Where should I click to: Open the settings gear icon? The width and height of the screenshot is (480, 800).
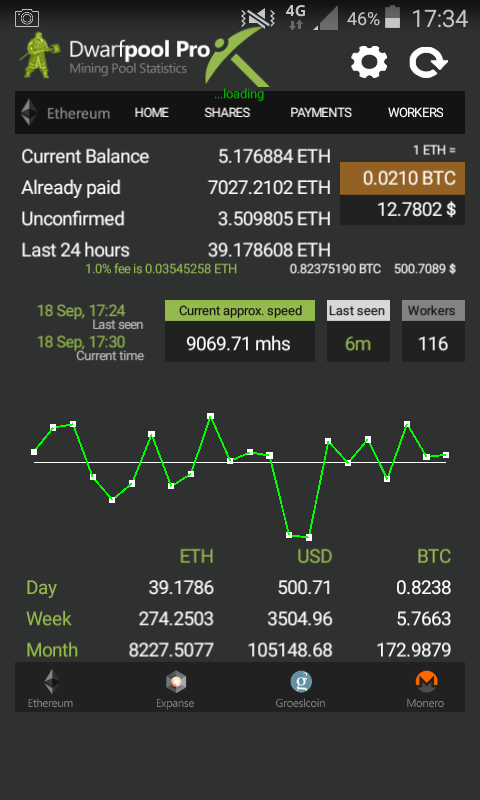pyautogui.click(x=369, y=62)
